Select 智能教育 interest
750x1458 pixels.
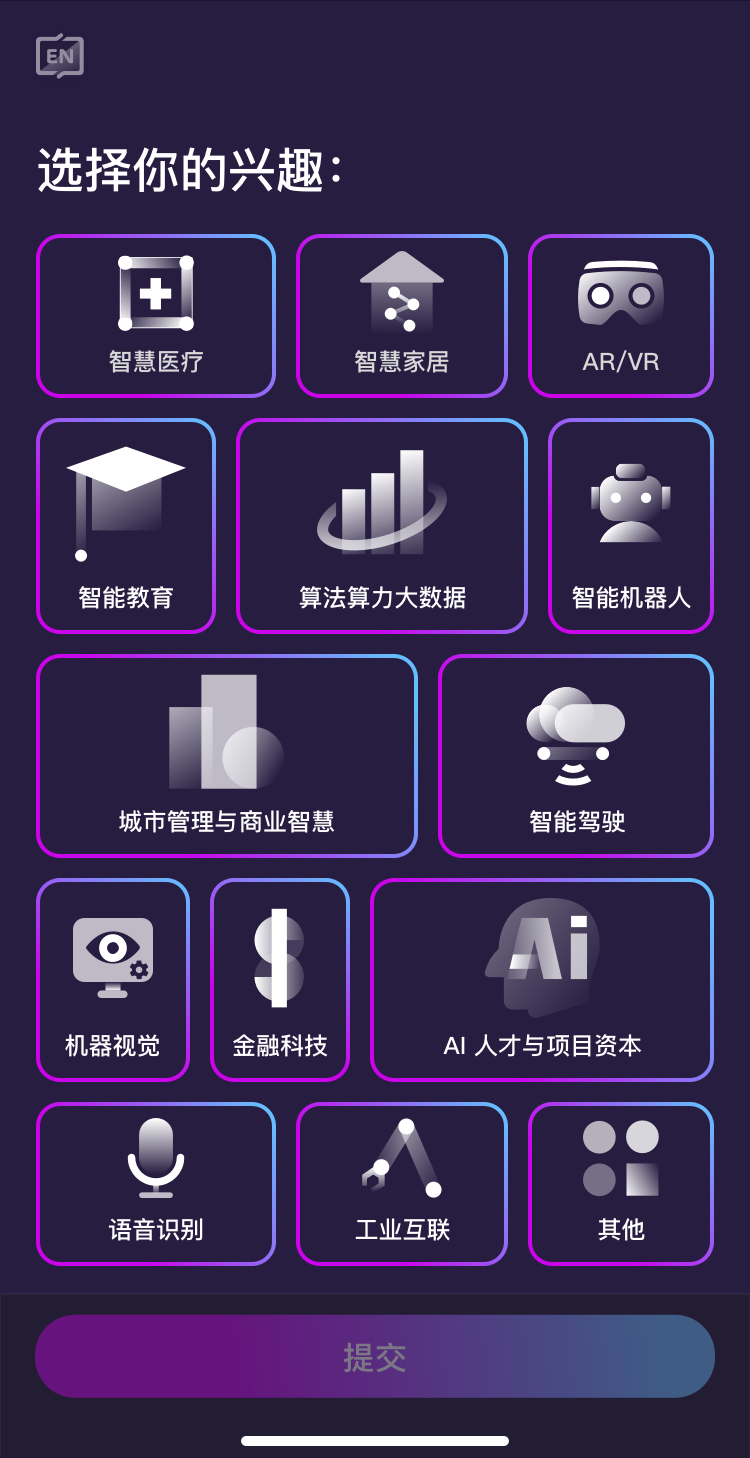pyautogui.click(x=126, y=526)
